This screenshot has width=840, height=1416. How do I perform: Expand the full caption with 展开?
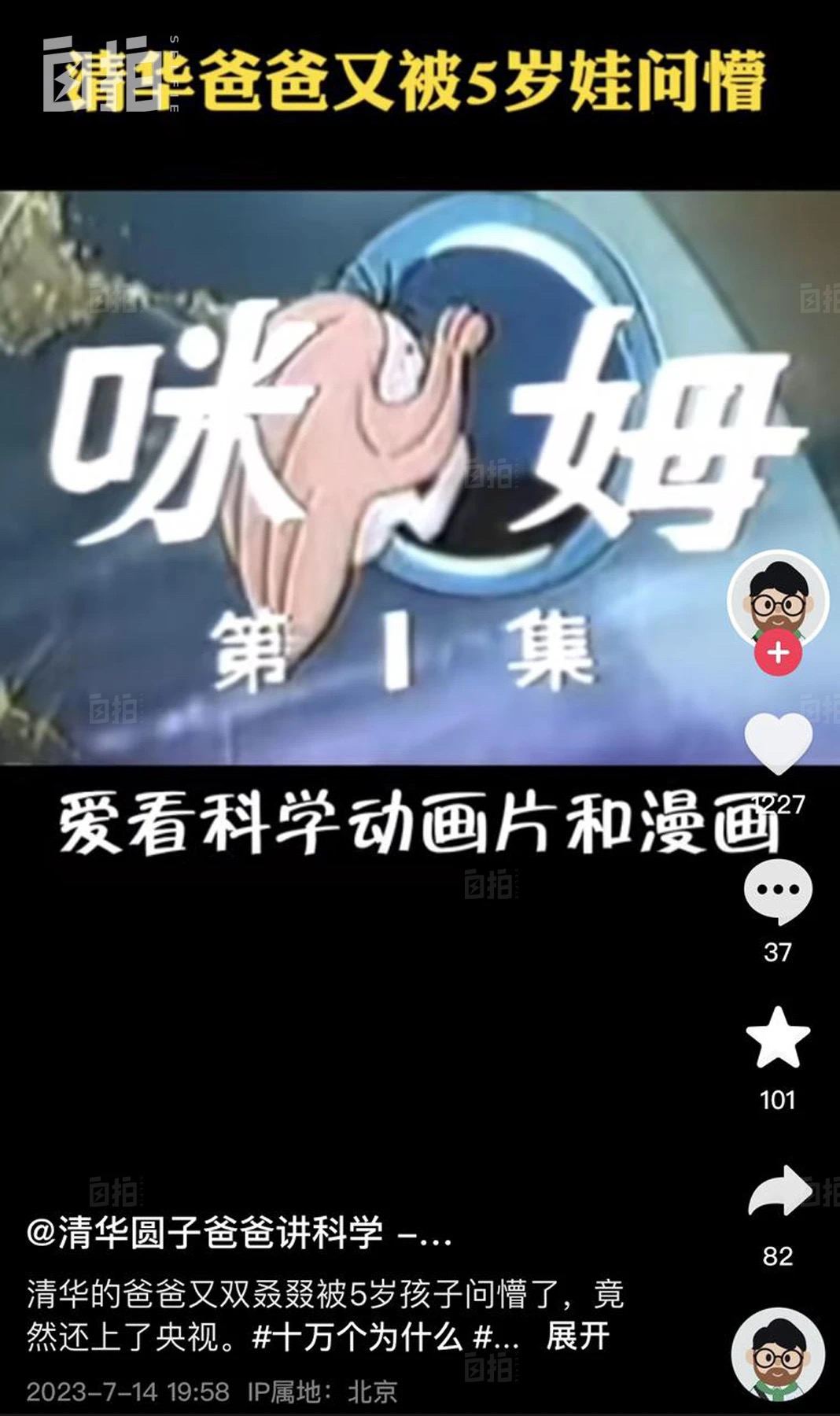pyautogui.click(x=578, y=1336)
